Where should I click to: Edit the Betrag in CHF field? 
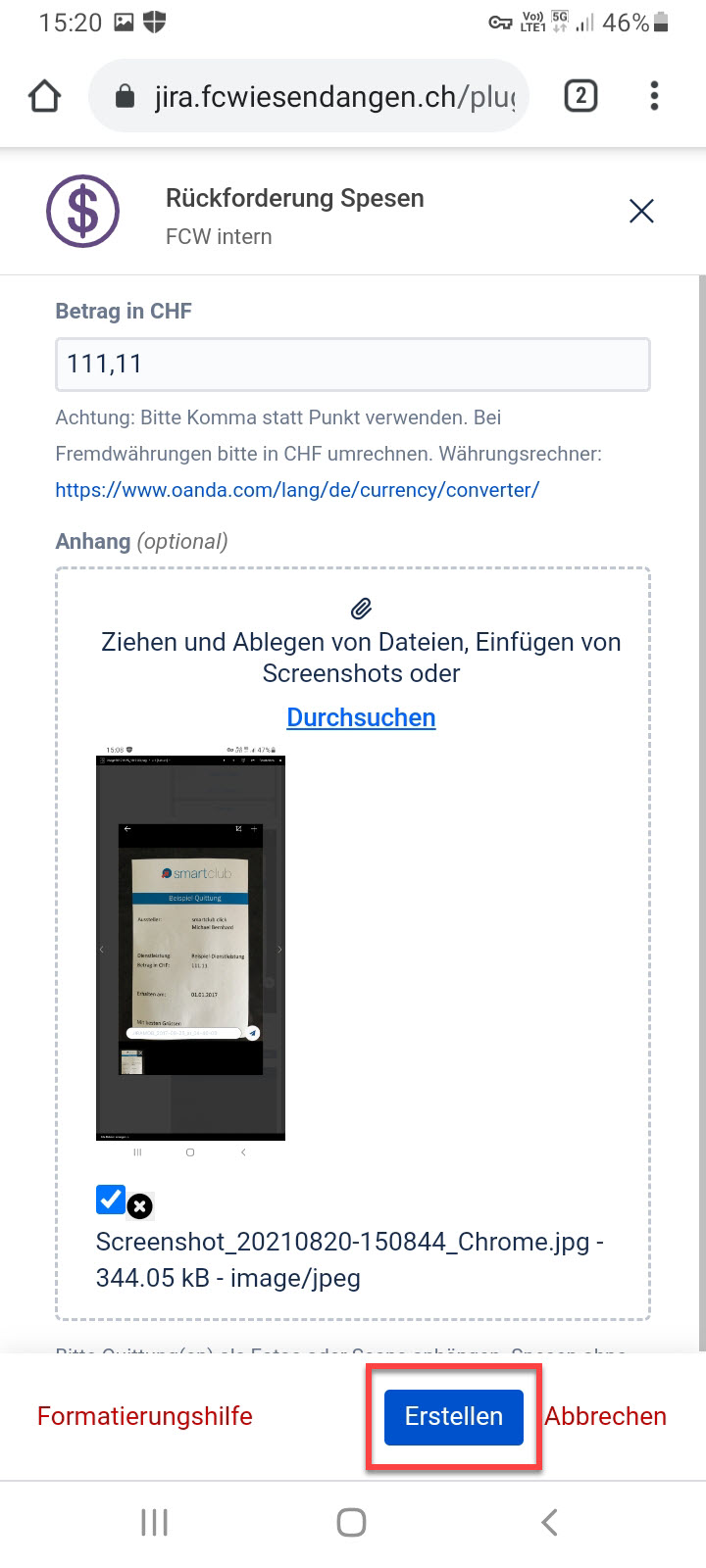tap(352, 365)
